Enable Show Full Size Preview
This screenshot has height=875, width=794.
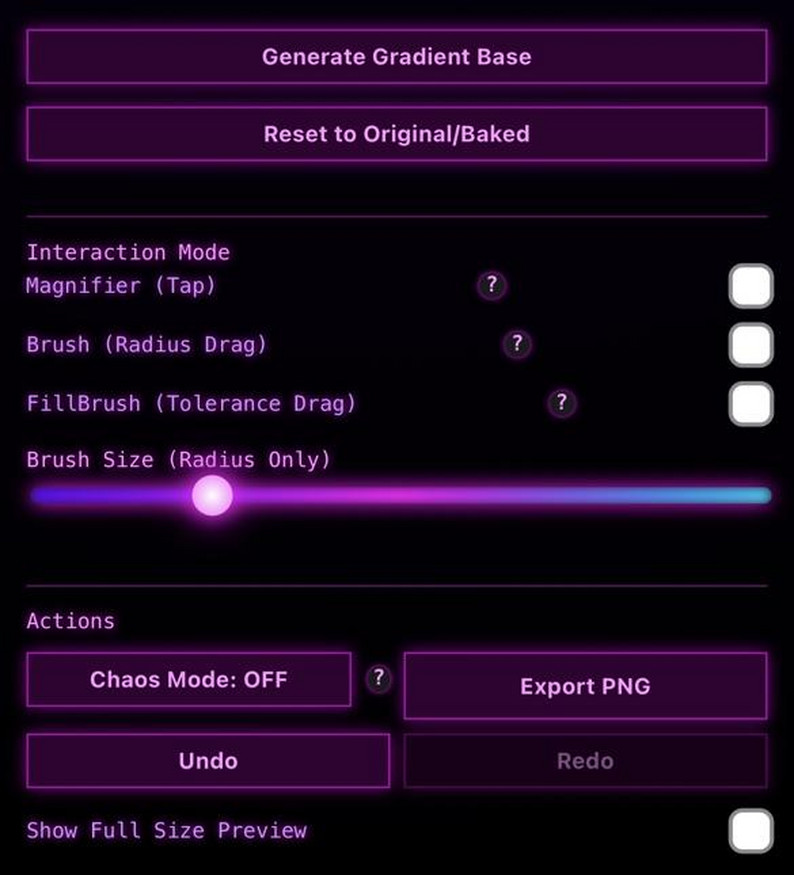[x=750, y=831]
